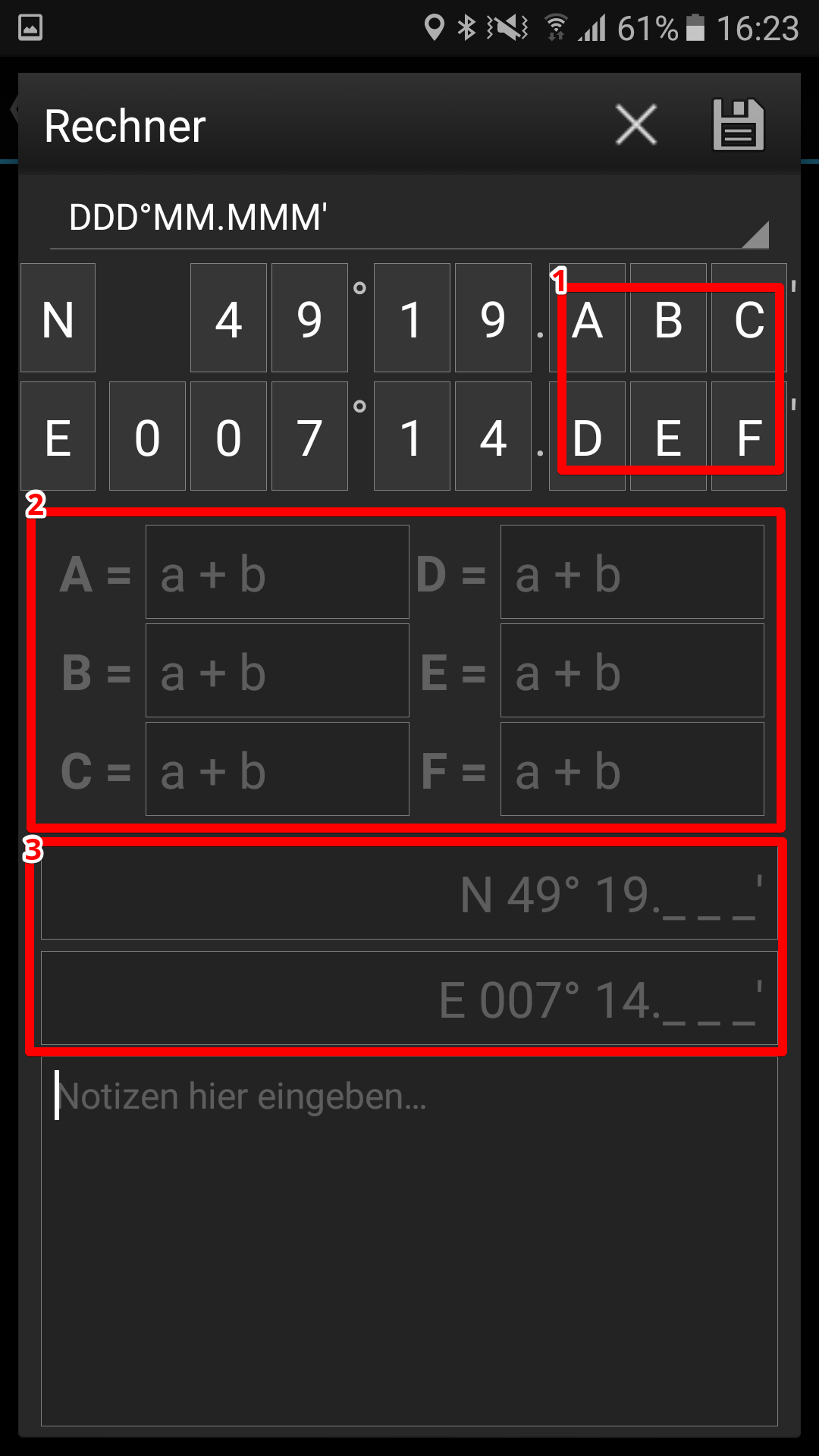Tap the latitude degree digit 4
Viewport: 819px width, 1456px height.
click(x=228, y=318)
